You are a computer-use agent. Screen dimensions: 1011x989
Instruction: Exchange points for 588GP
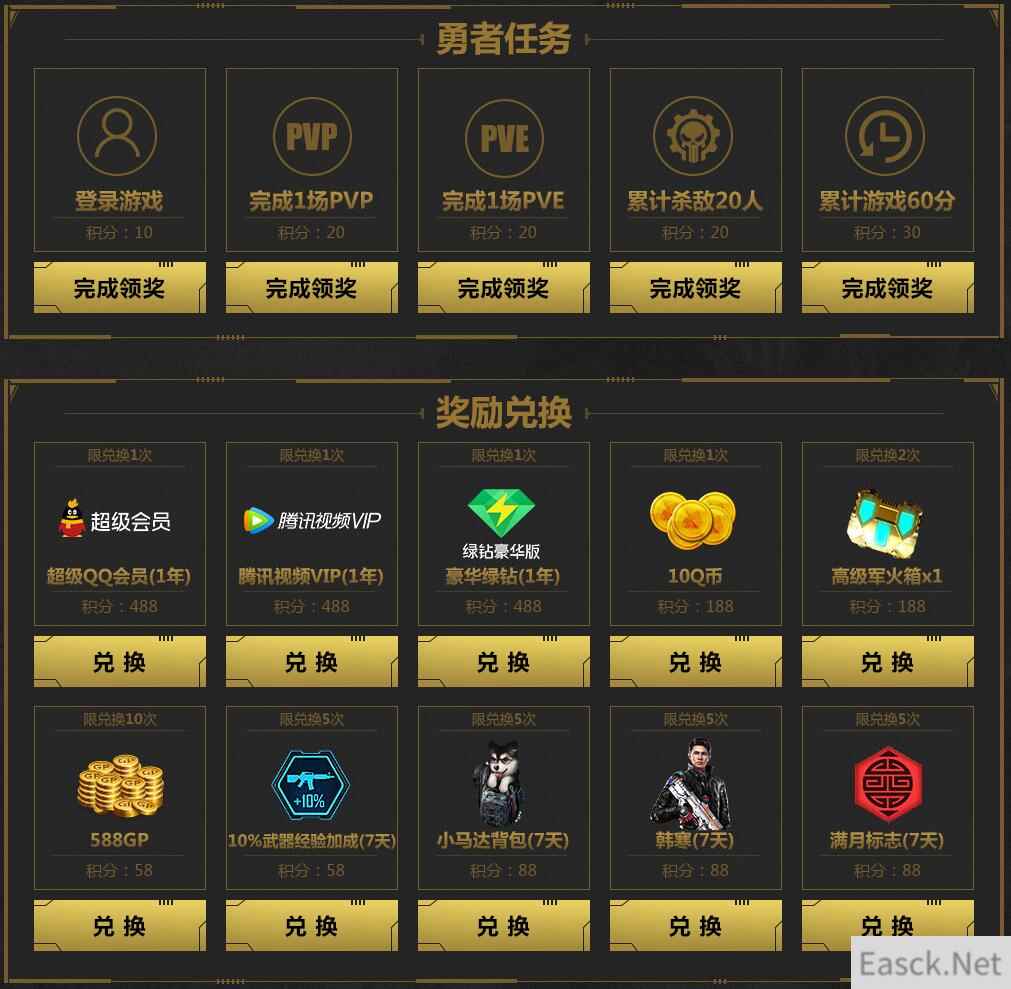[x=119, y=926]
